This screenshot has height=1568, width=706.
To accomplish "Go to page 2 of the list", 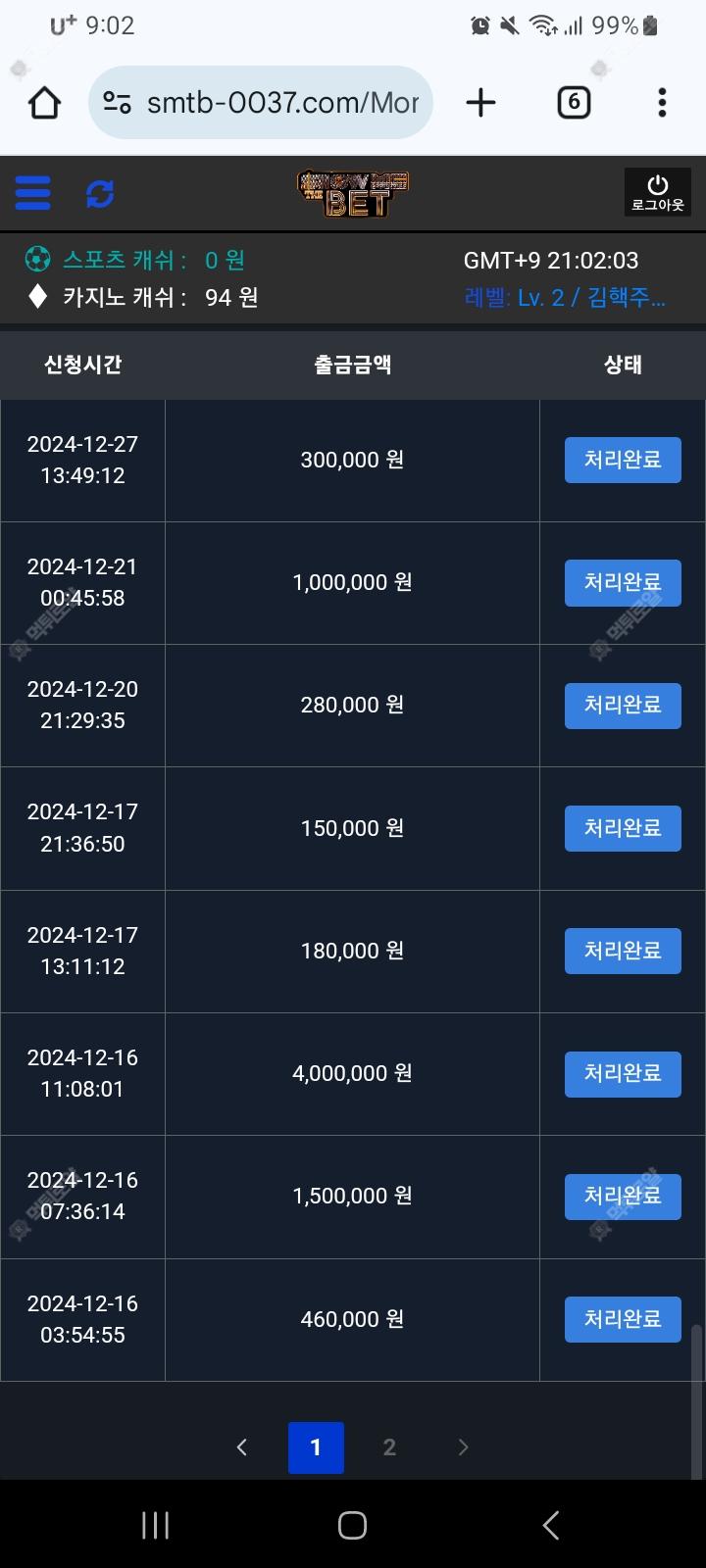I will click(389, 1447).
